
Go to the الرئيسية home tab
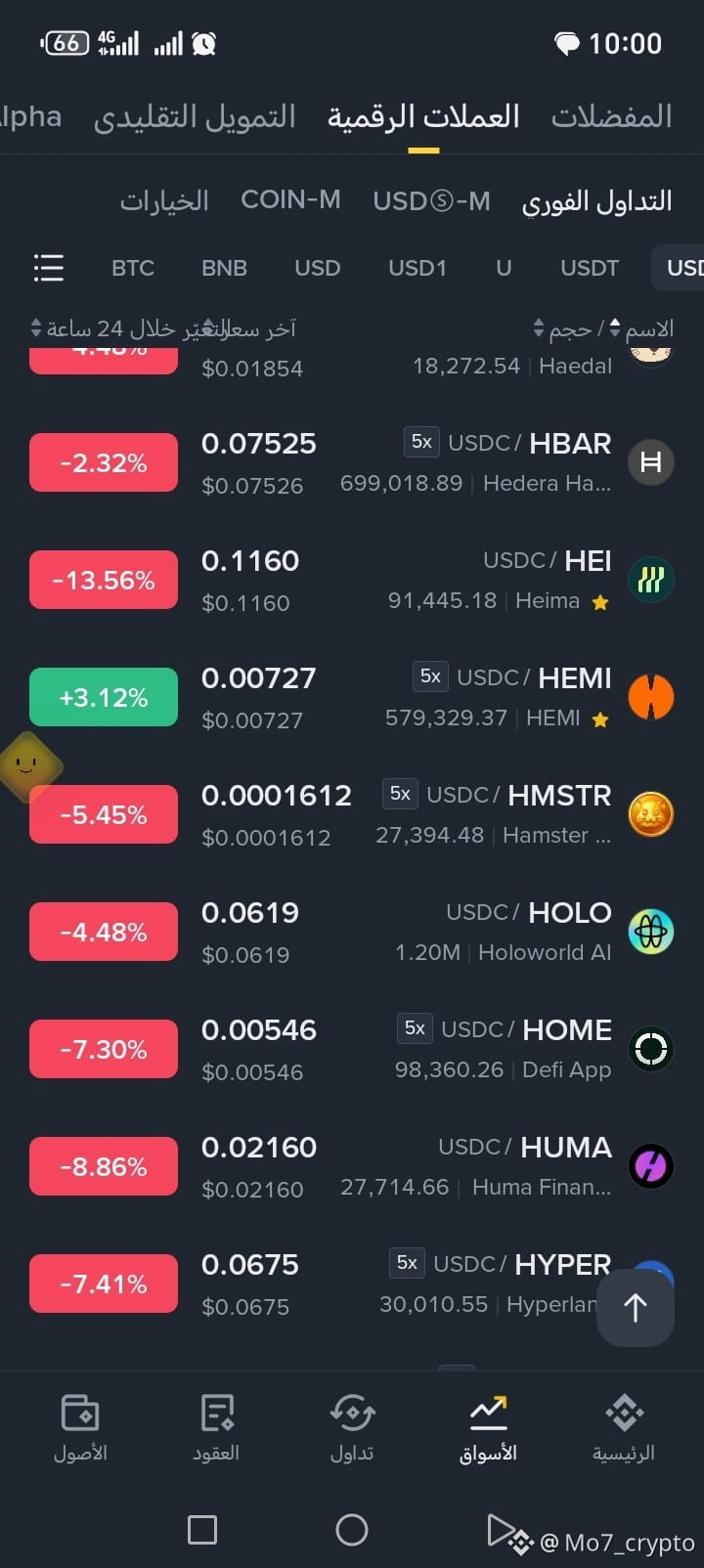tap(624, 1428)
